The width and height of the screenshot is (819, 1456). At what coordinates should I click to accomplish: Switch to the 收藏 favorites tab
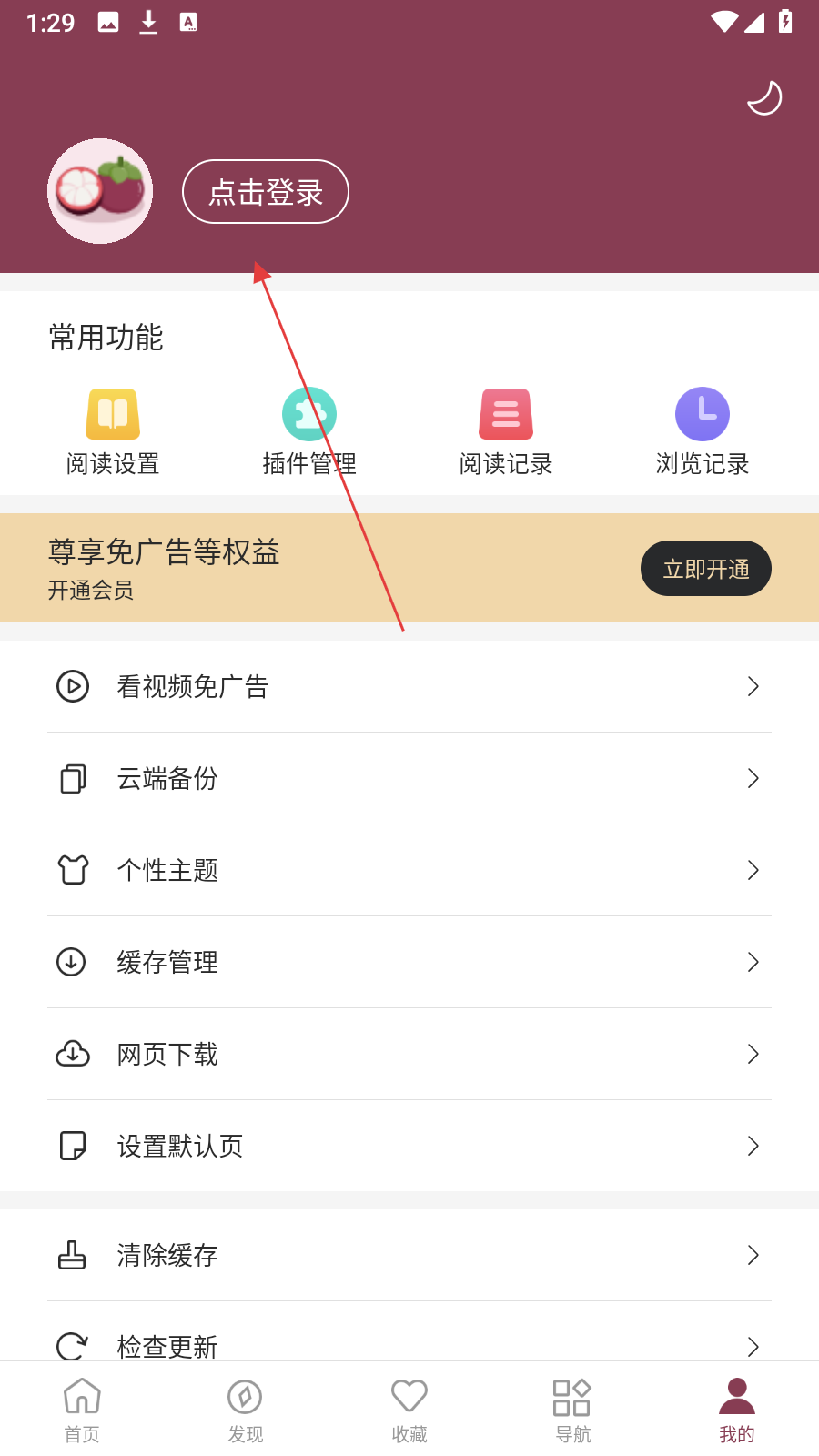click(x=409, y=1410)
